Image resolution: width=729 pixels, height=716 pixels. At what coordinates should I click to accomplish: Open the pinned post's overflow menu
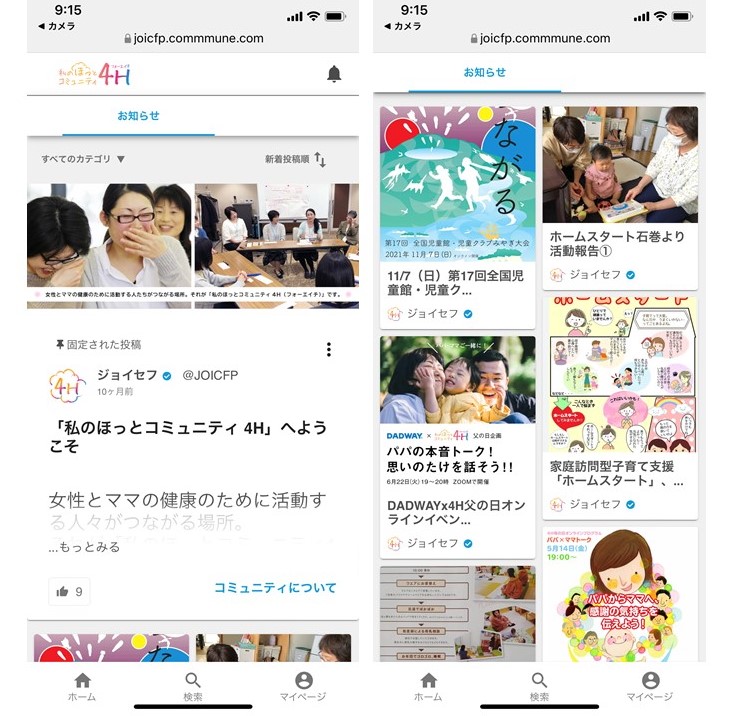pos(328,349)
